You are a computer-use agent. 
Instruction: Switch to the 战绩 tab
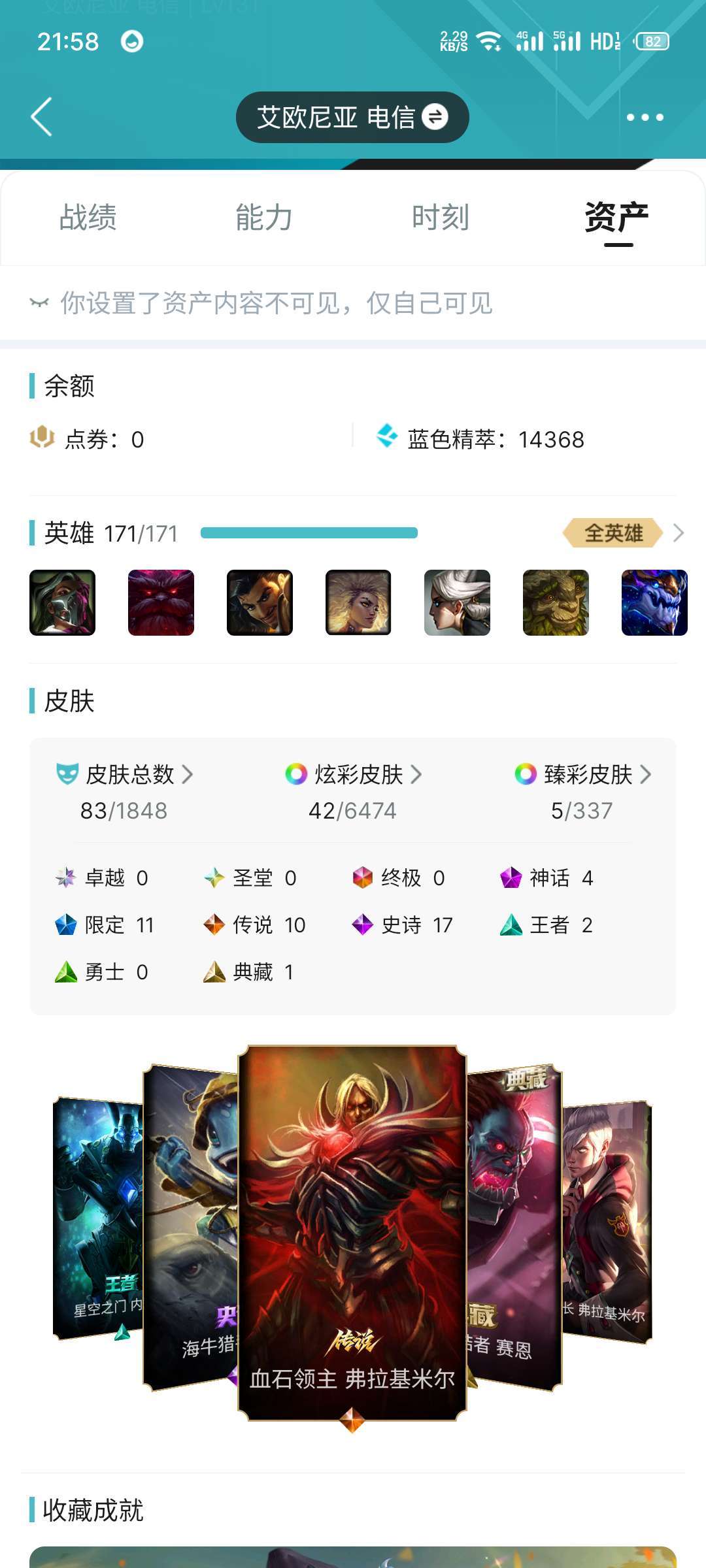(x=88, y=218)
